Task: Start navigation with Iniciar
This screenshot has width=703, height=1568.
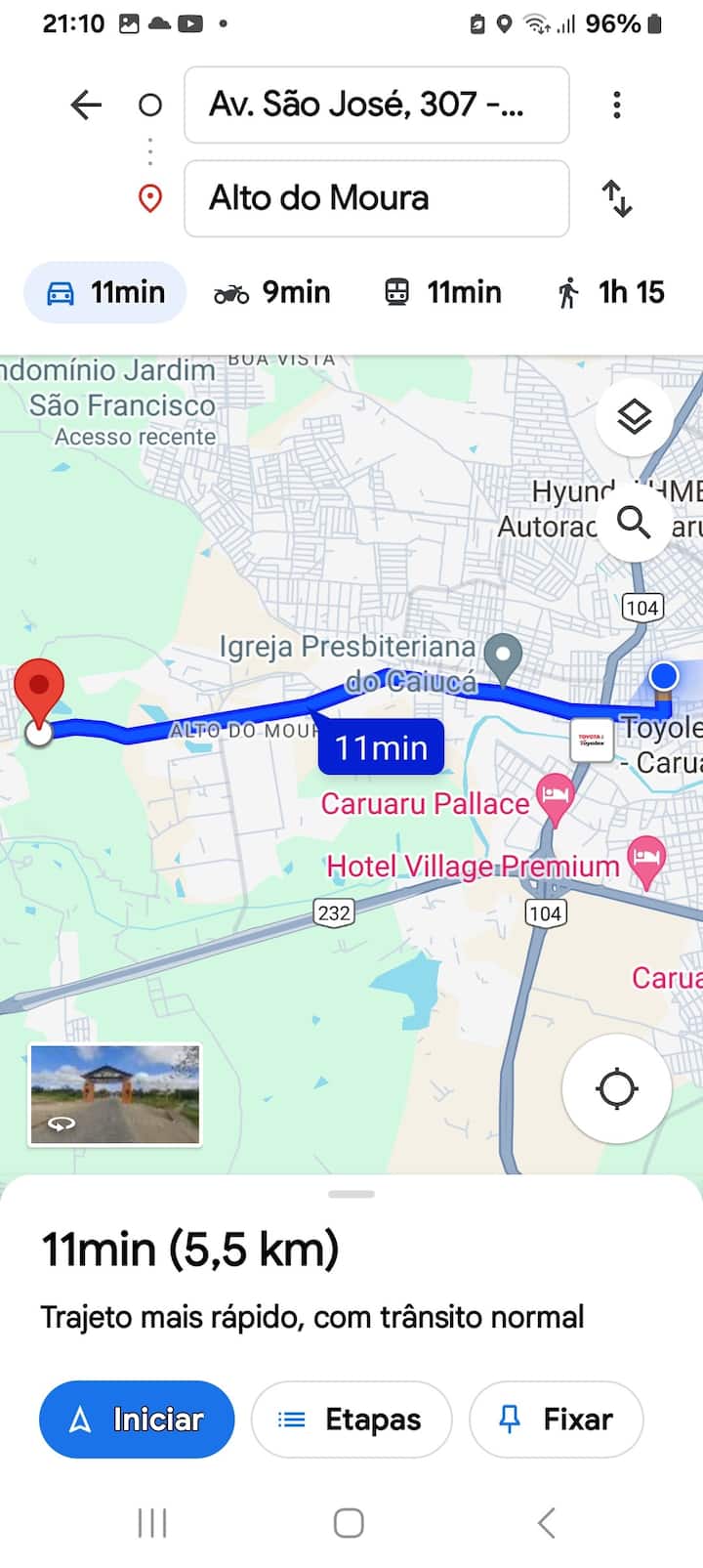Action: tap(137, 1420)
